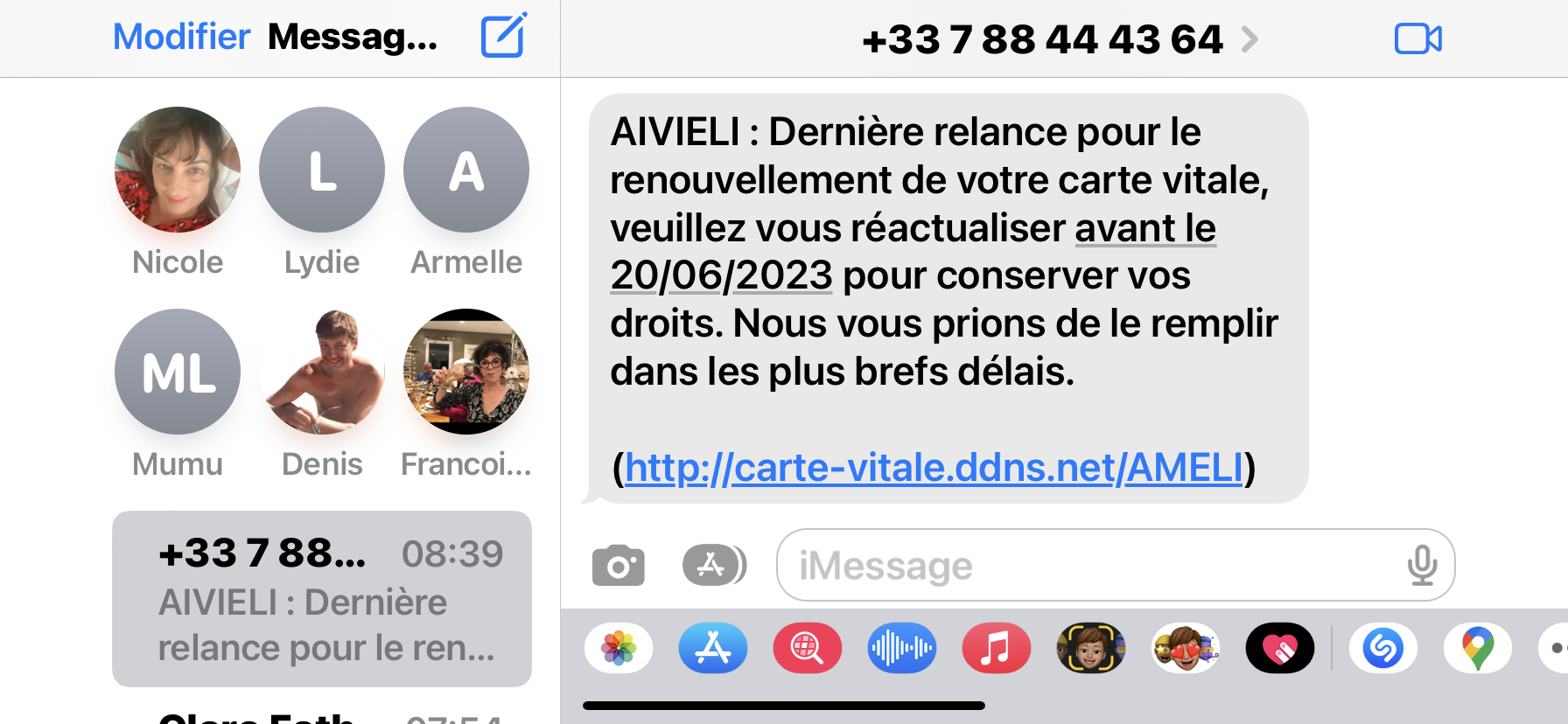The height and width of the screenshot is (724, 1568).
Task: Start a FaceTime video call
Action: tap(1417, 39)
